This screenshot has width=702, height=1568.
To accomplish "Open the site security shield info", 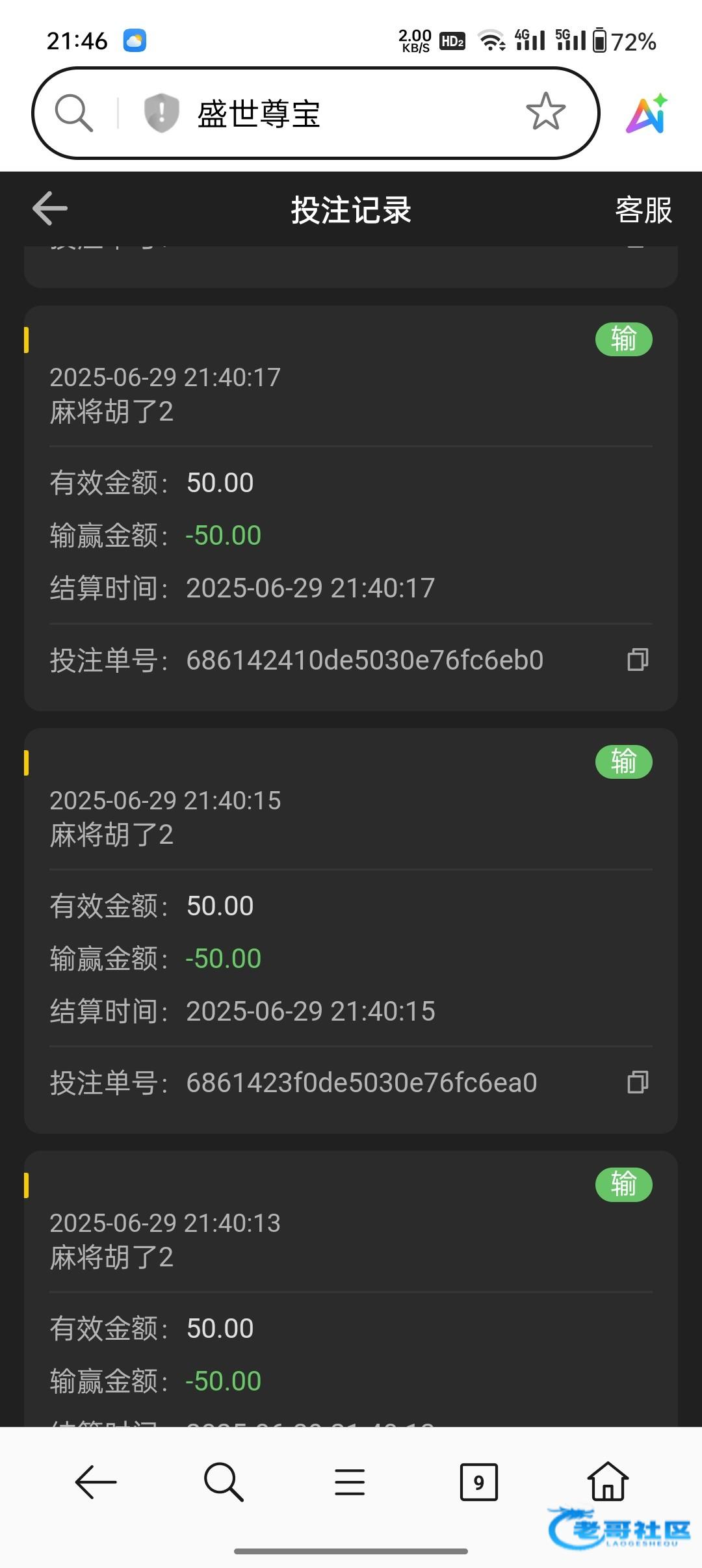I will pos(161,112).
